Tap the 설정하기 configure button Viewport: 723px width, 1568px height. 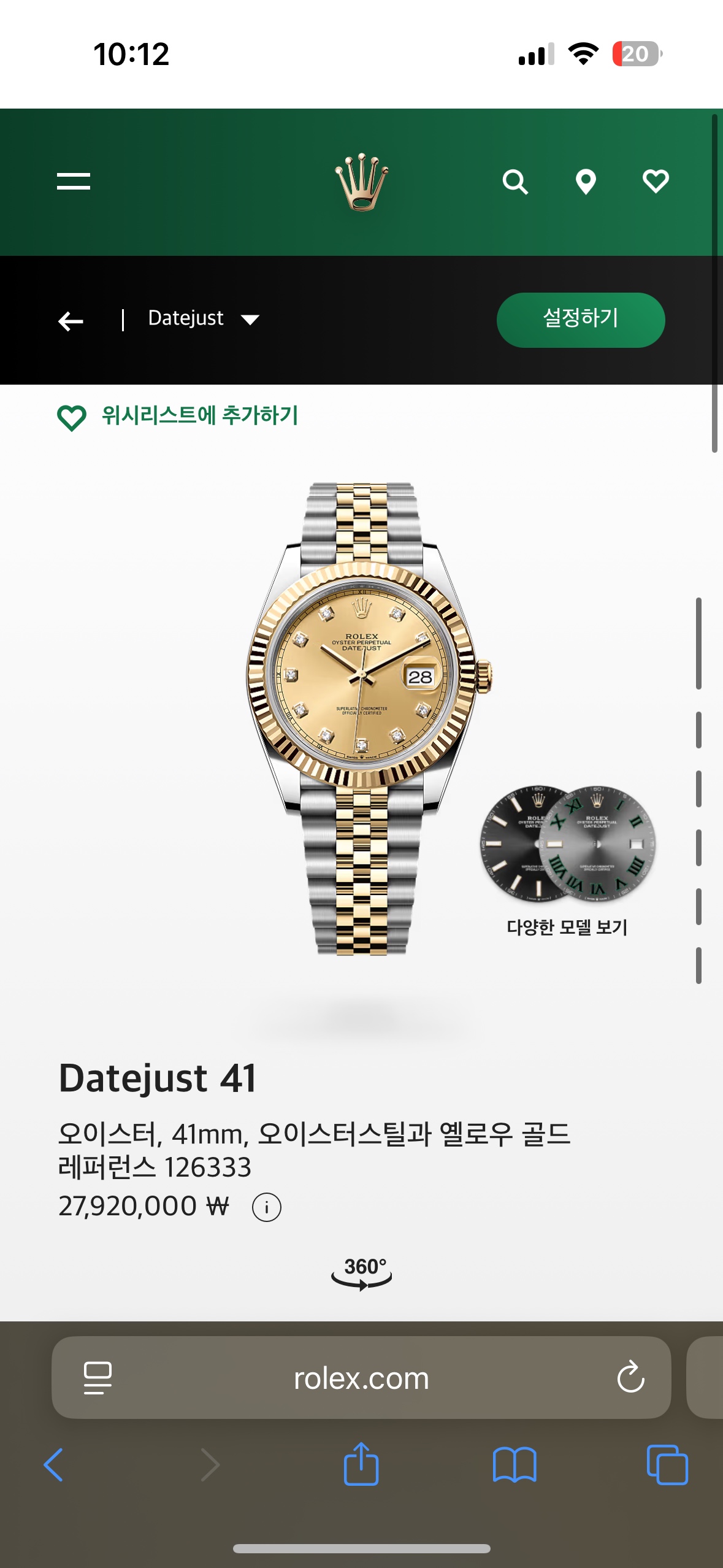[580, 320]
